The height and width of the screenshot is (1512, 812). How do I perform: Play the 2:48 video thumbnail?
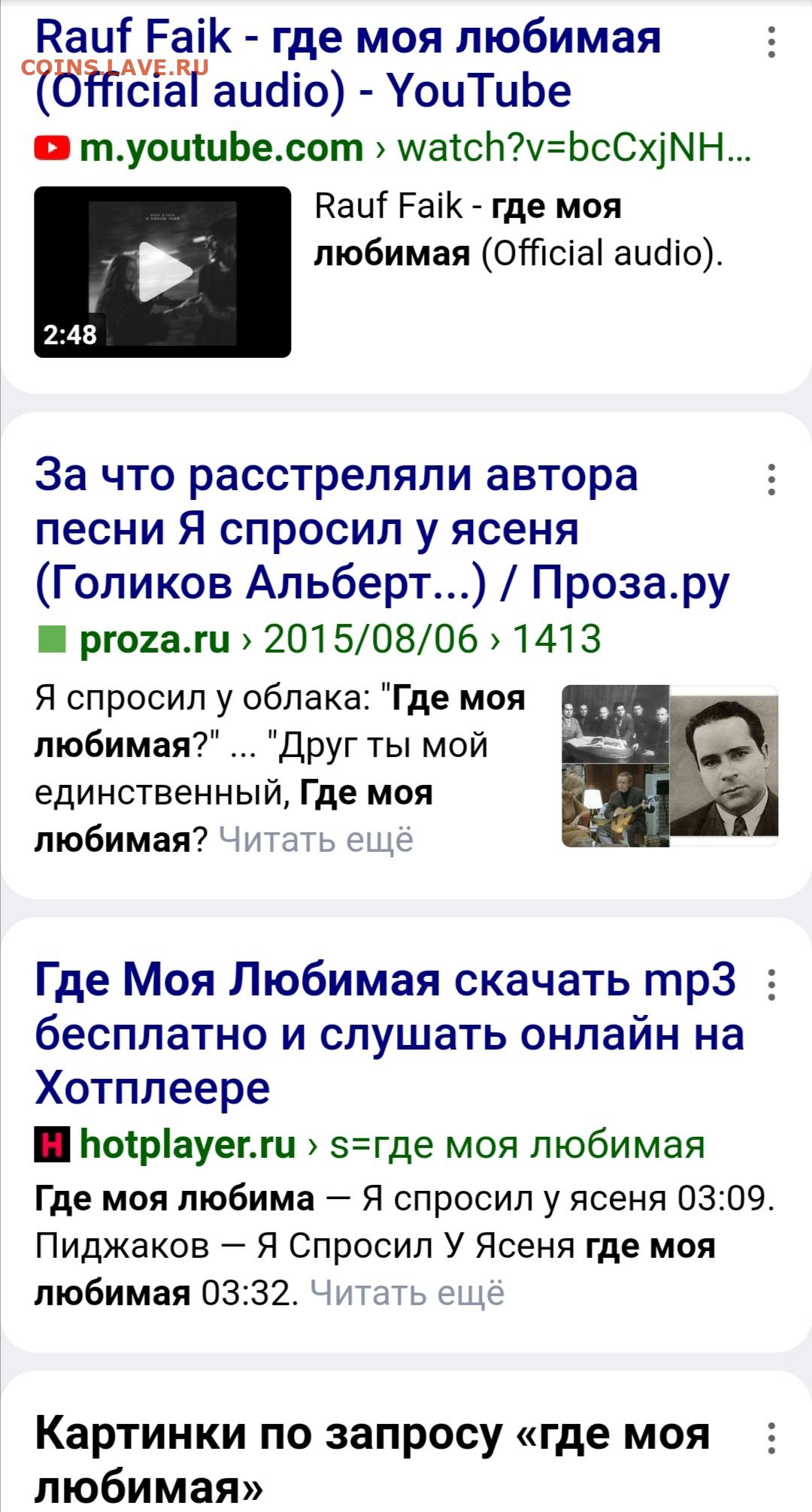(162, 271)
